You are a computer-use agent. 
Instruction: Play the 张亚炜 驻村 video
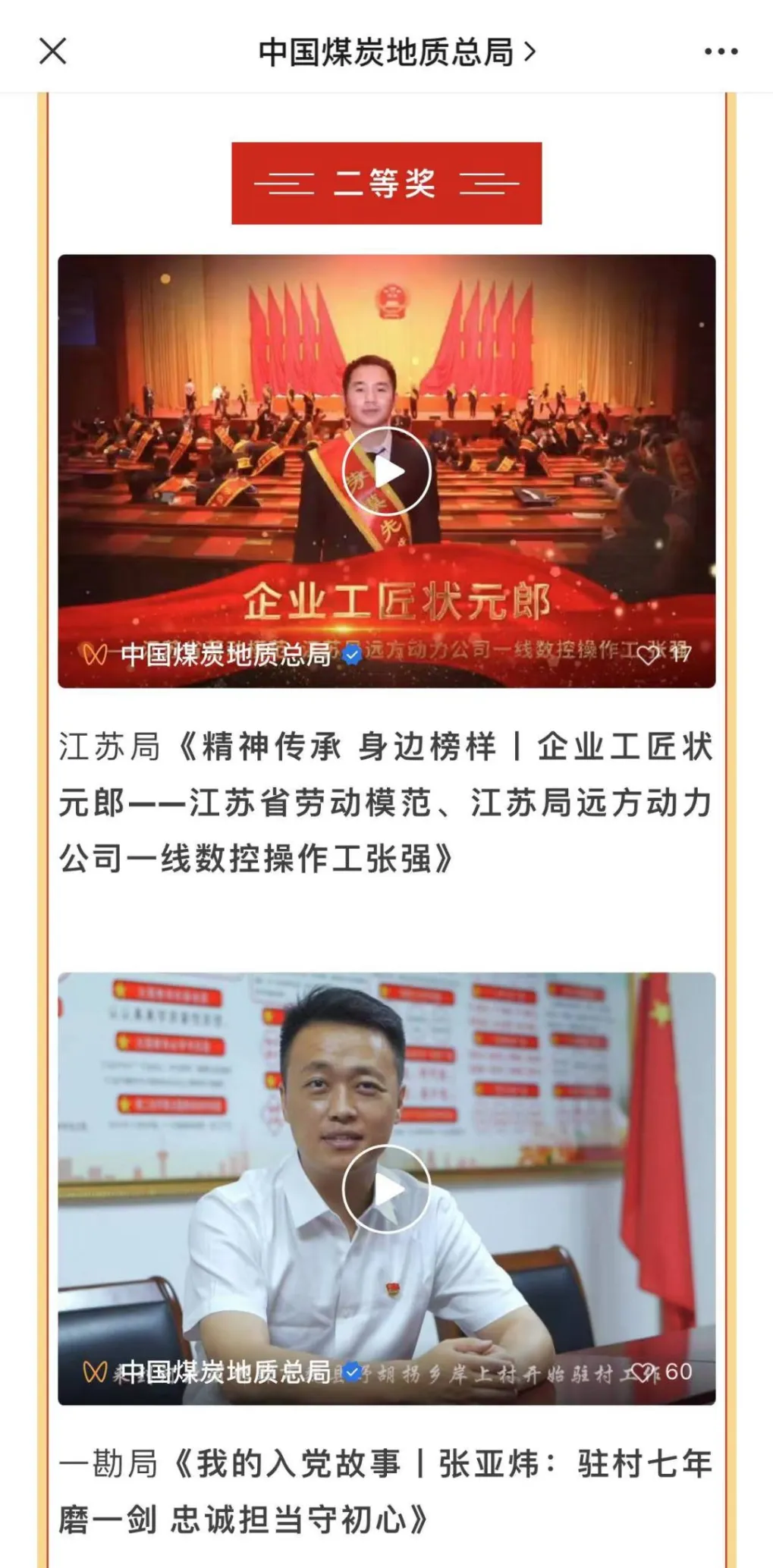(387, 1189)
